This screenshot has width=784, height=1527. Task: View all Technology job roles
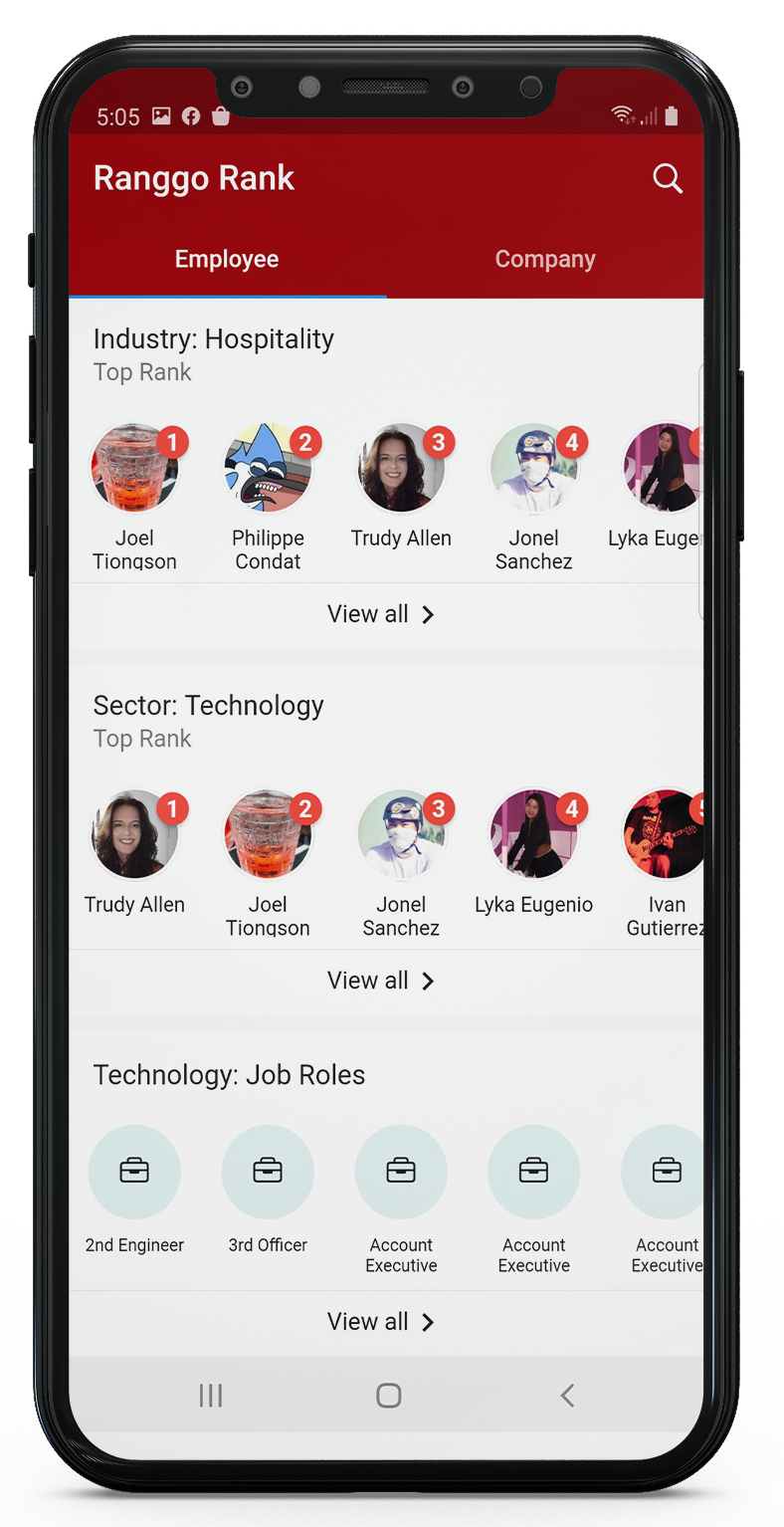[x=382, y=1322]
